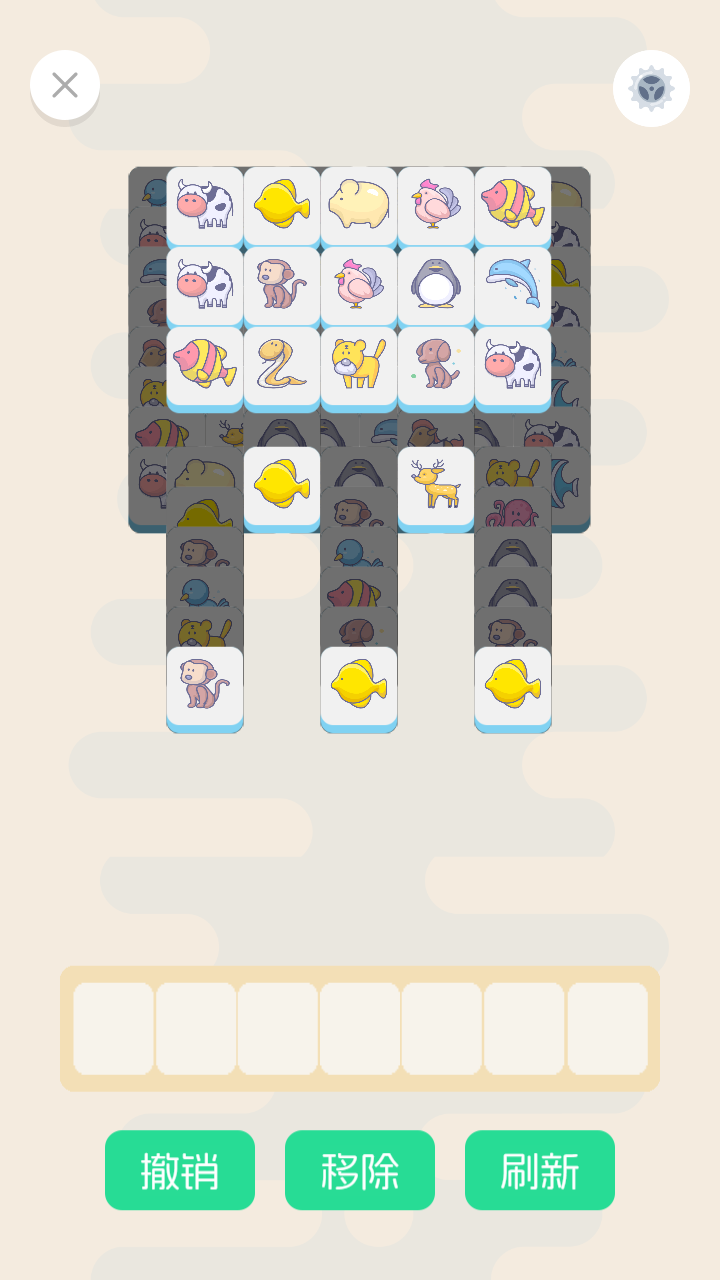
Task: Select the deer tile
Action: coord(436,487)
